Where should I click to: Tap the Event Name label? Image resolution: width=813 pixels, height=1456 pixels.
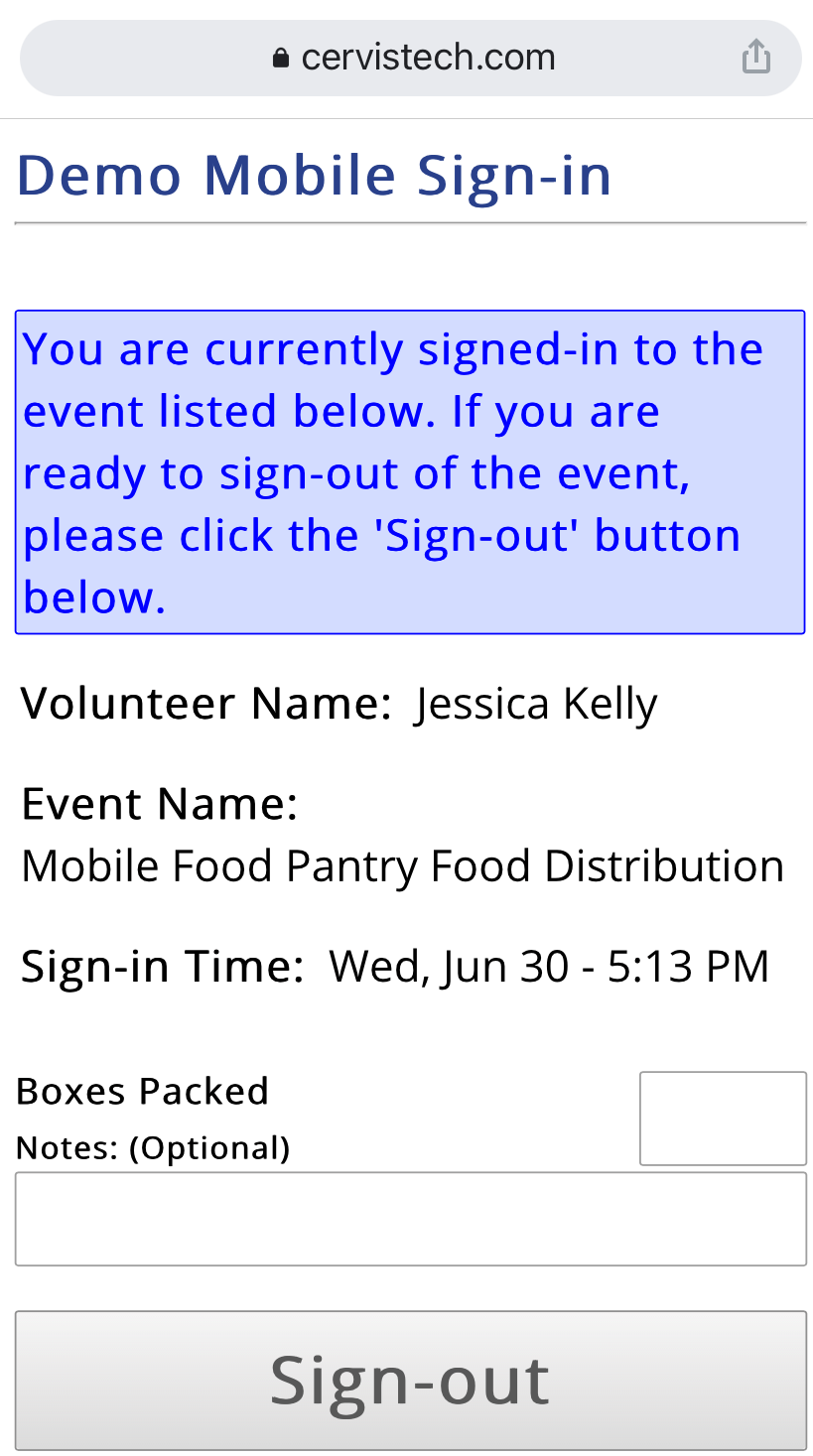pyautogui.click(x=159, y=804)
